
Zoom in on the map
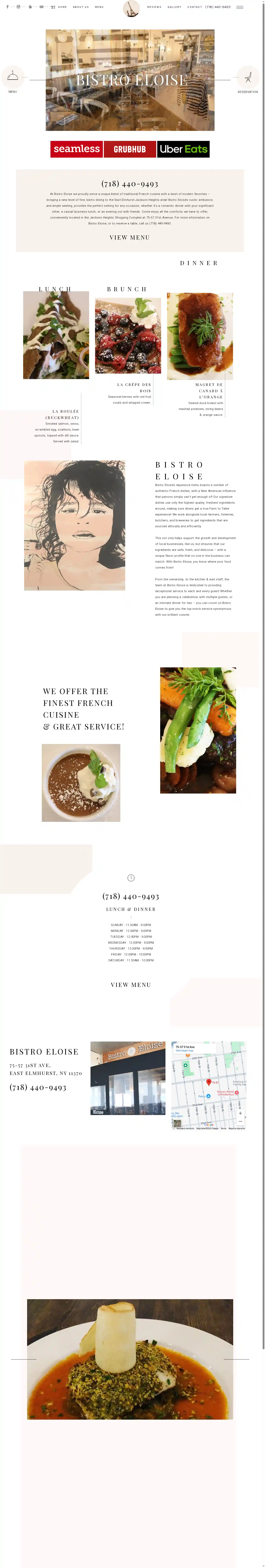click(241, 1113)
